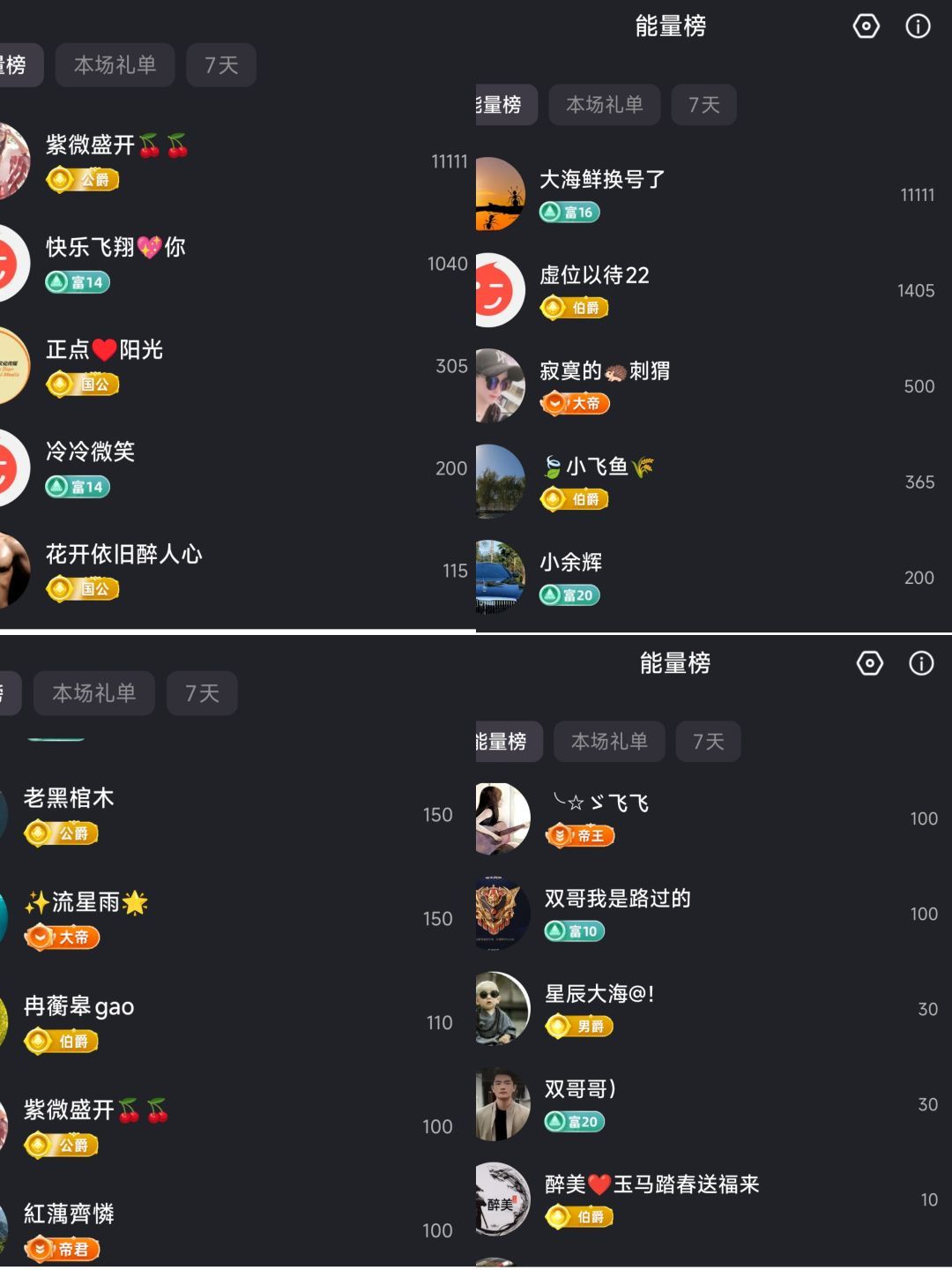
Task: Open the energy leaderboard settings gear icon
Action: coord(866,27)
